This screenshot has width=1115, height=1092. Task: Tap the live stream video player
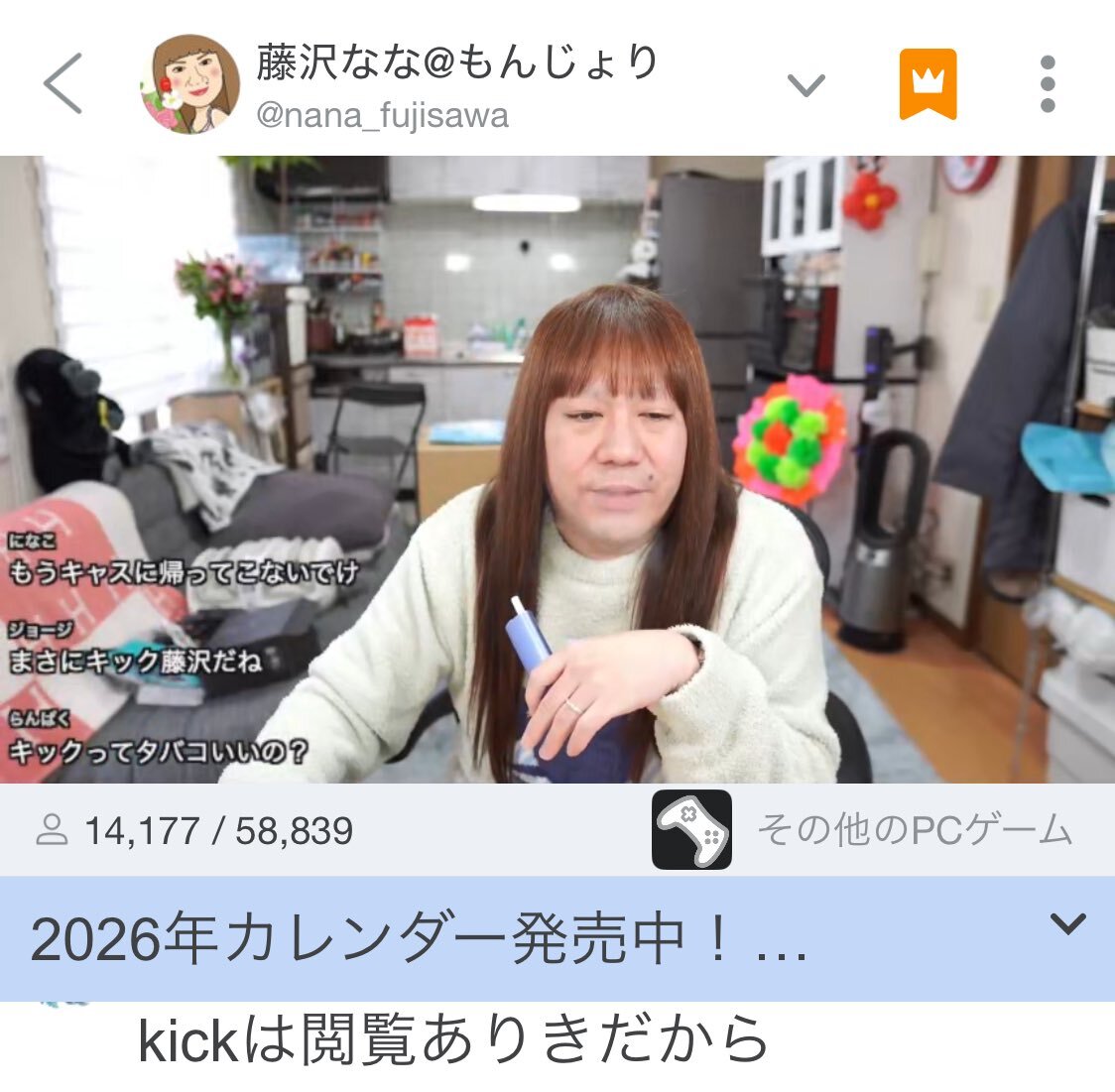[x=557, y=469]
